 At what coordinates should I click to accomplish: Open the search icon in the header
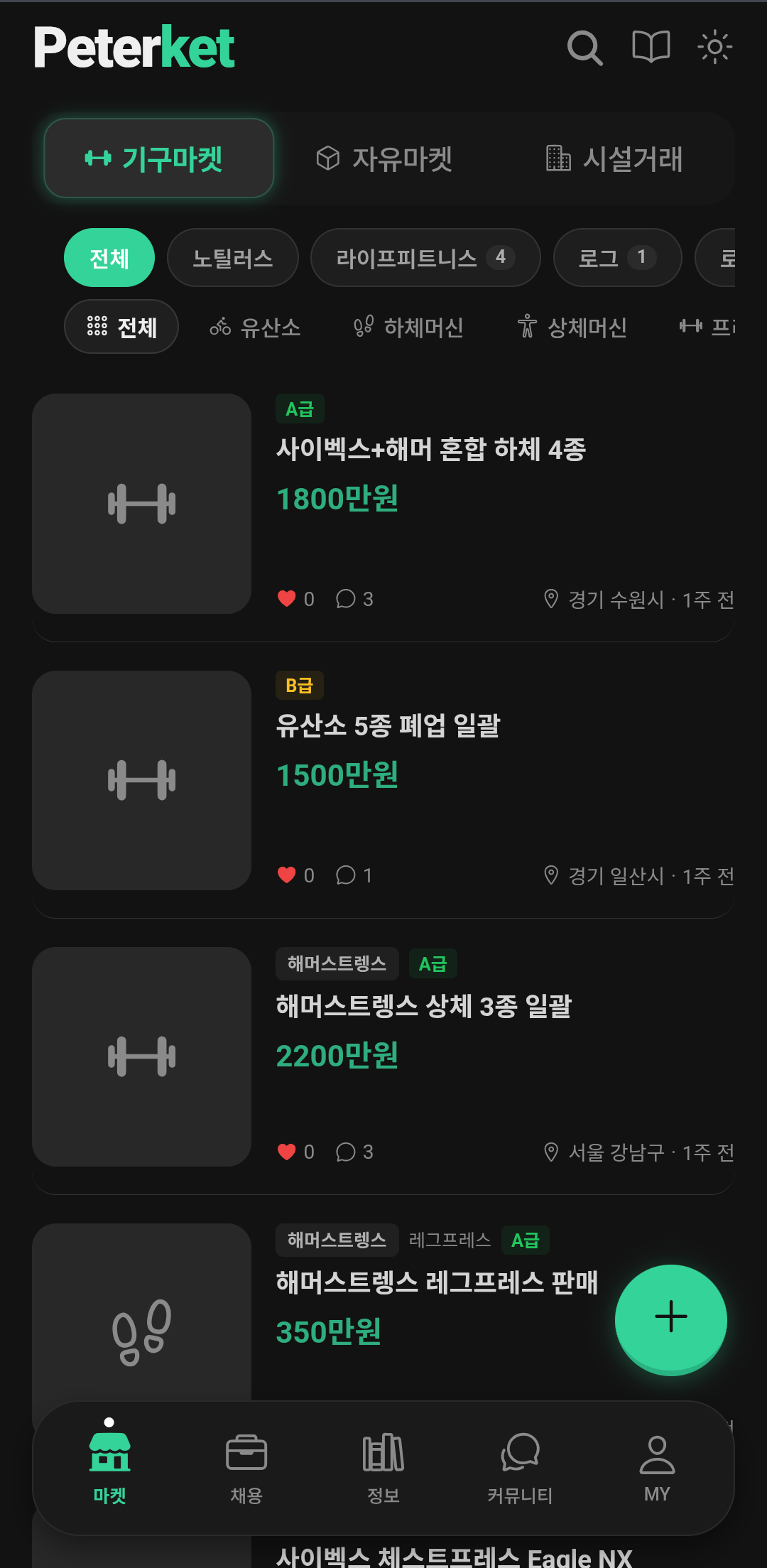pyautogui.click(x=584, y=48)
